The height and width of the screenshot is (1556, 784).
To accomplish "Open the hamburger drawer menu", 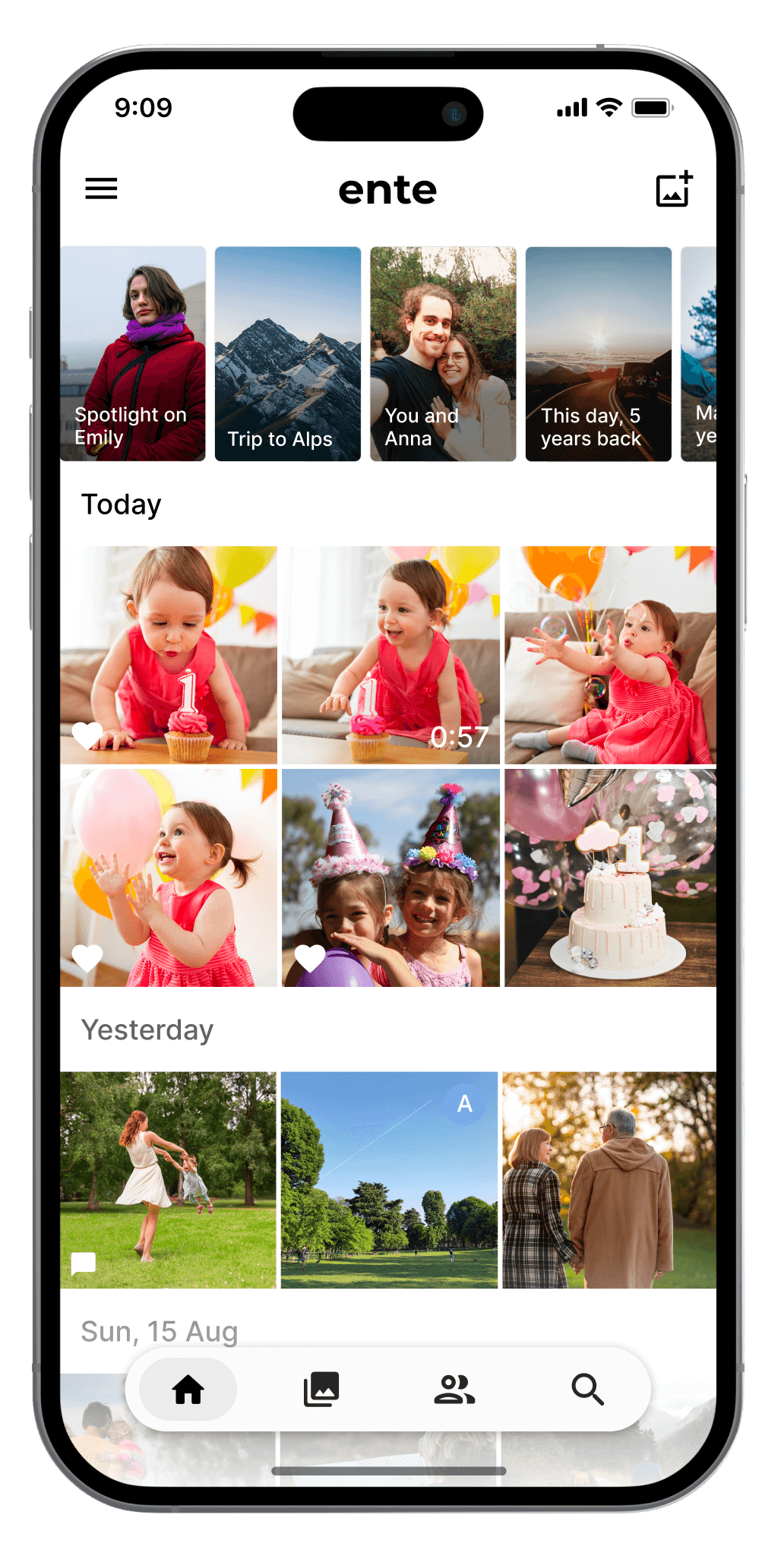I will tap(101, 188).
